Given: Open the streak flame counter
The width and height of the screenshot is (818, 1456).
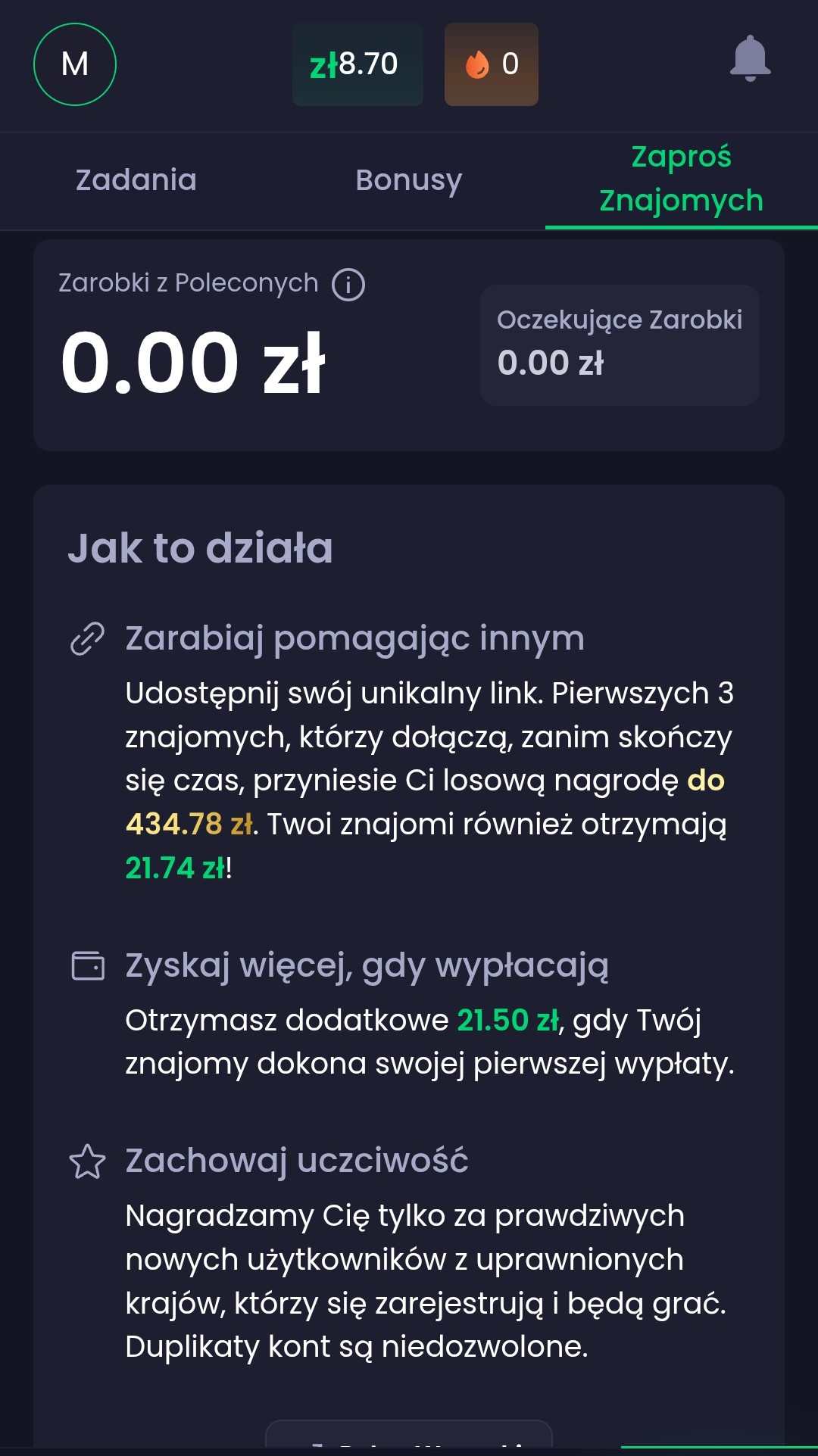Looking at the screenshot, I should tap(491, 64).
